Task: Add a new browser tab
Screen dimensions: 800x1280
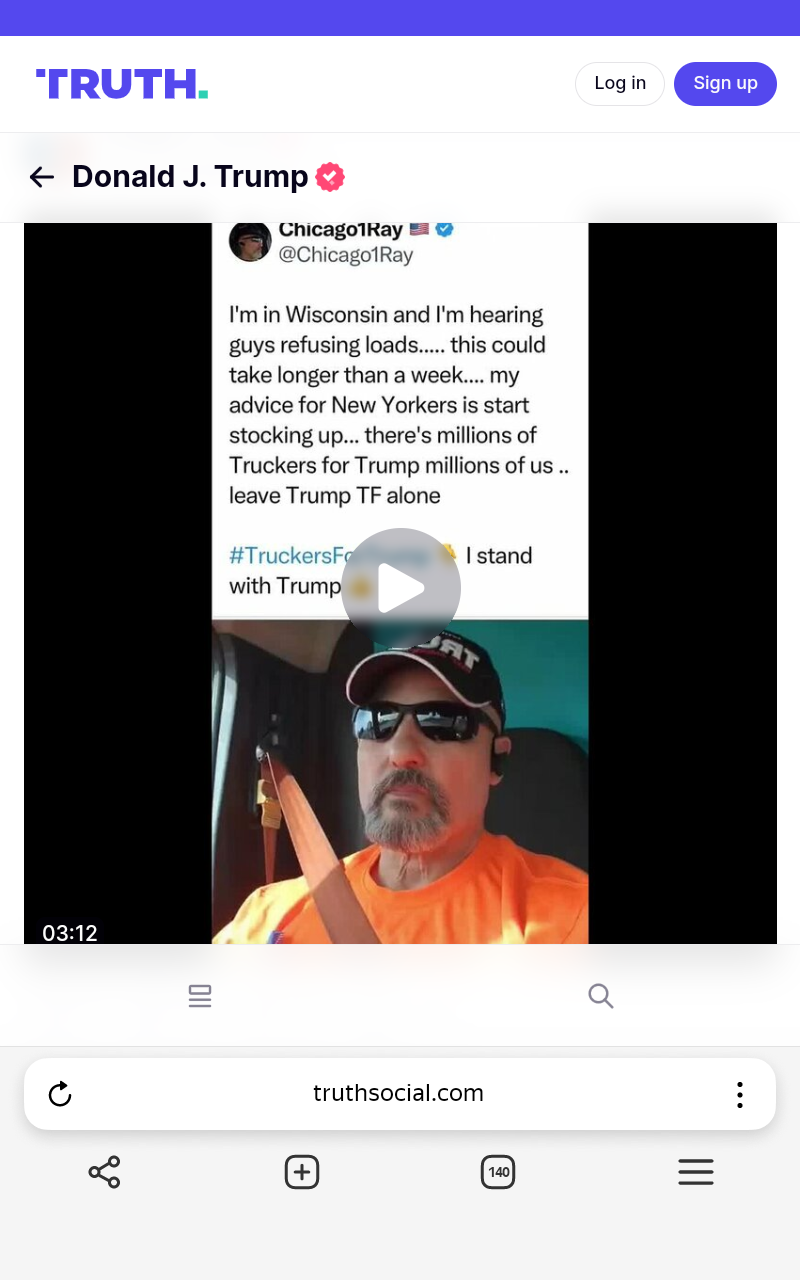Action: [302, 1172]
